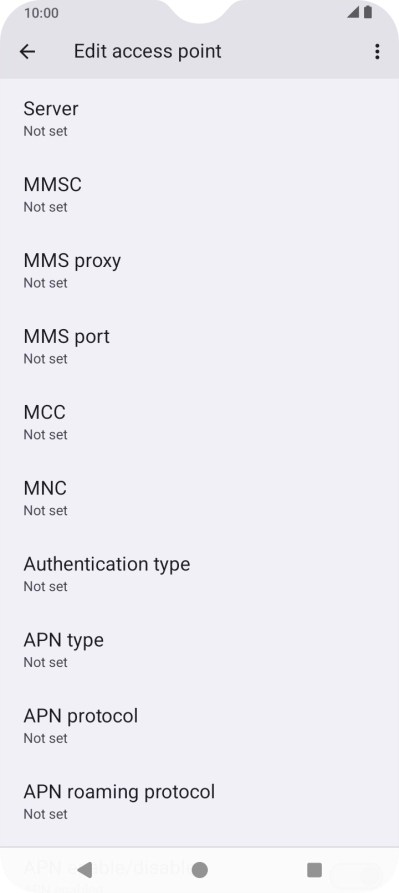Choose an Authentication type
Image resolution: width=399 pixels, height=893 pixels.
pos(199,574)
